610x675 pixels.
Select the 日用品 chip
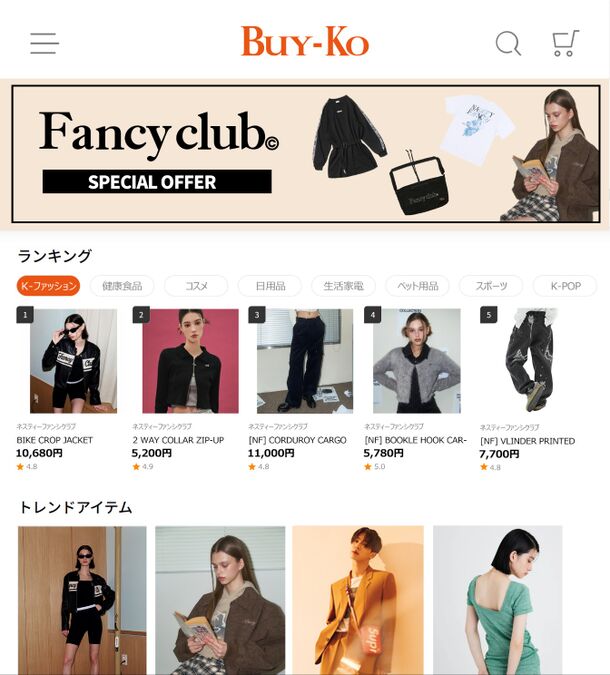point(270,286)
